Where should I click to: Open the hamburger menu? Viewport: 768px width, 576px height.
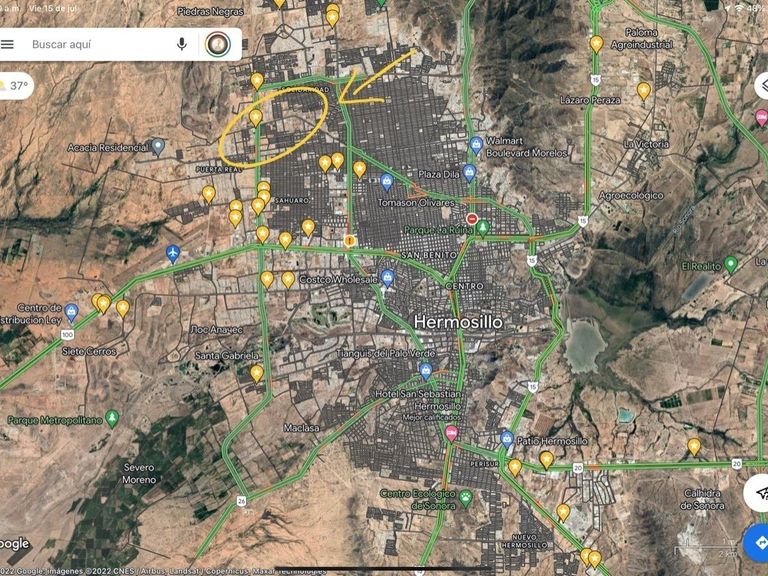tap(8, 44)
